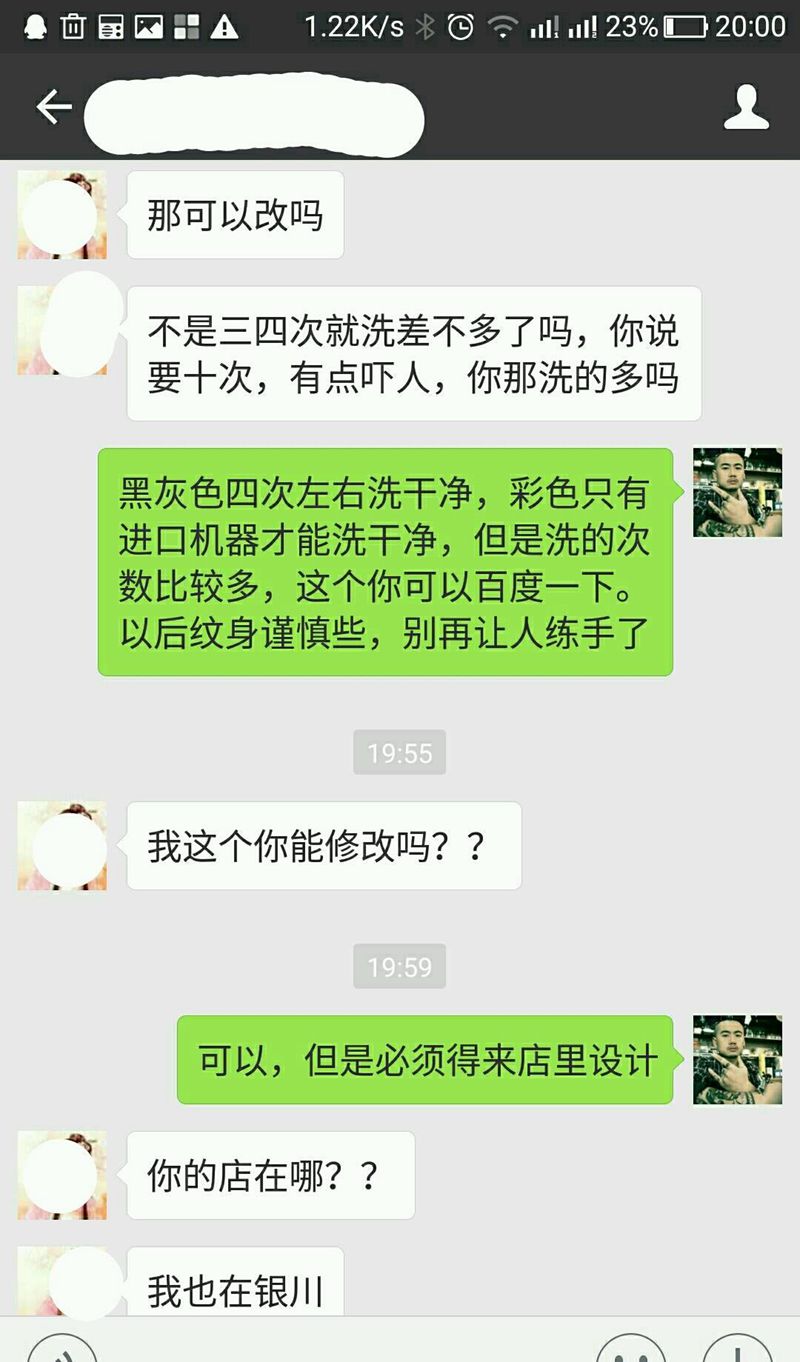Open chat info via the person icon

[746, 107]
